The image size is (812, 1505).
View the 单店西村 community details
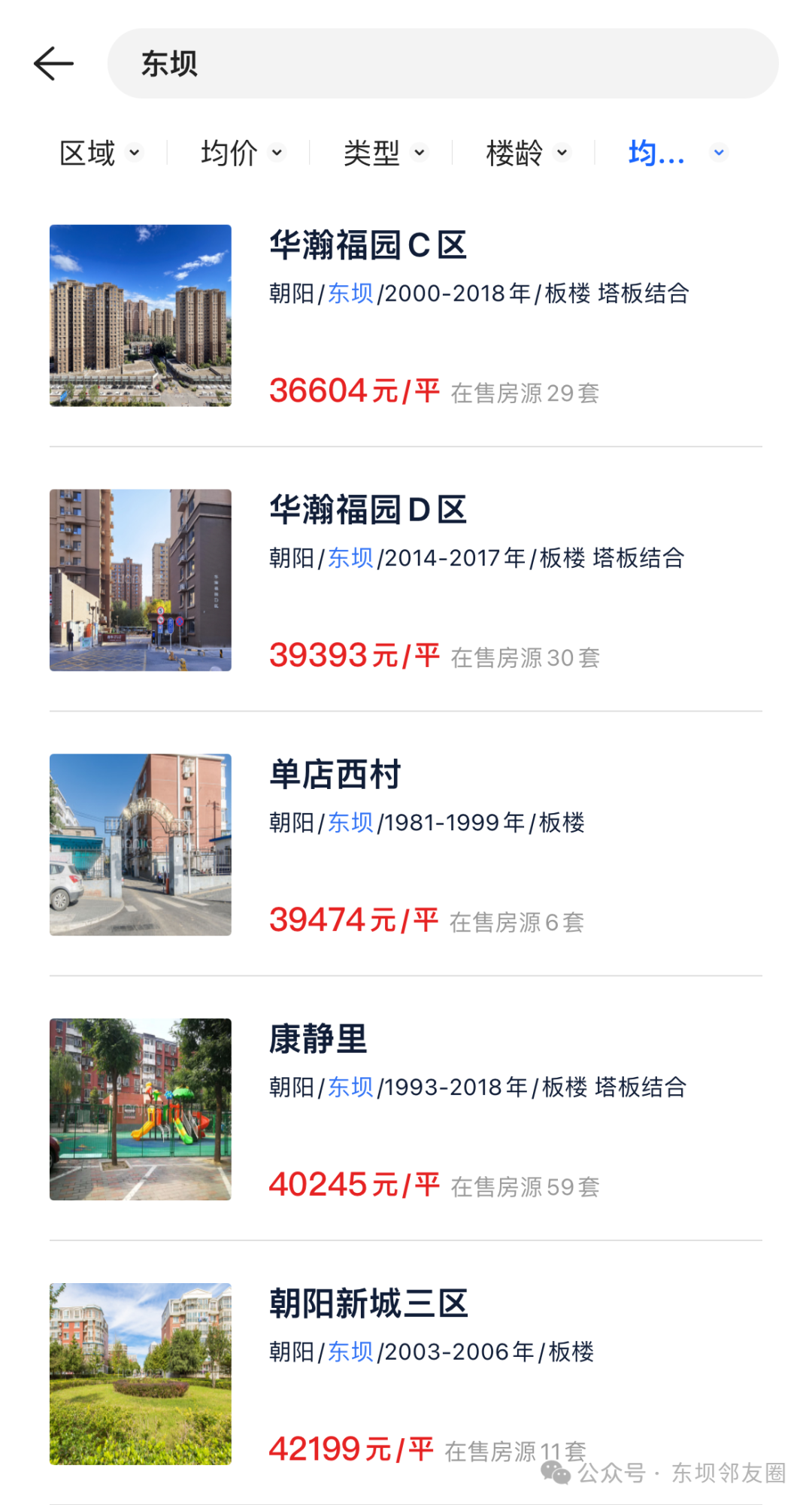[x=406, y=845]
